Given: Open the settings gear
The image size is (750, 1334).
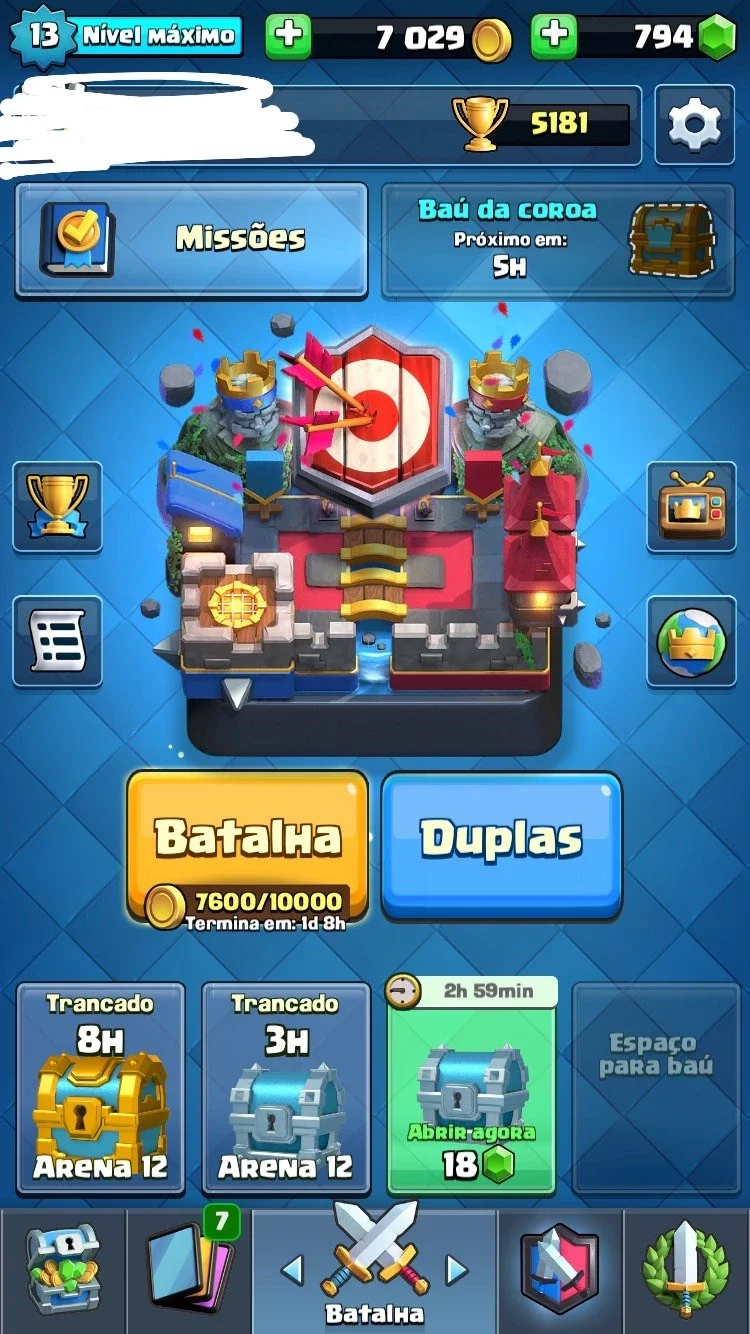Looking at the screenshot, I should click(x=694, y=124).
